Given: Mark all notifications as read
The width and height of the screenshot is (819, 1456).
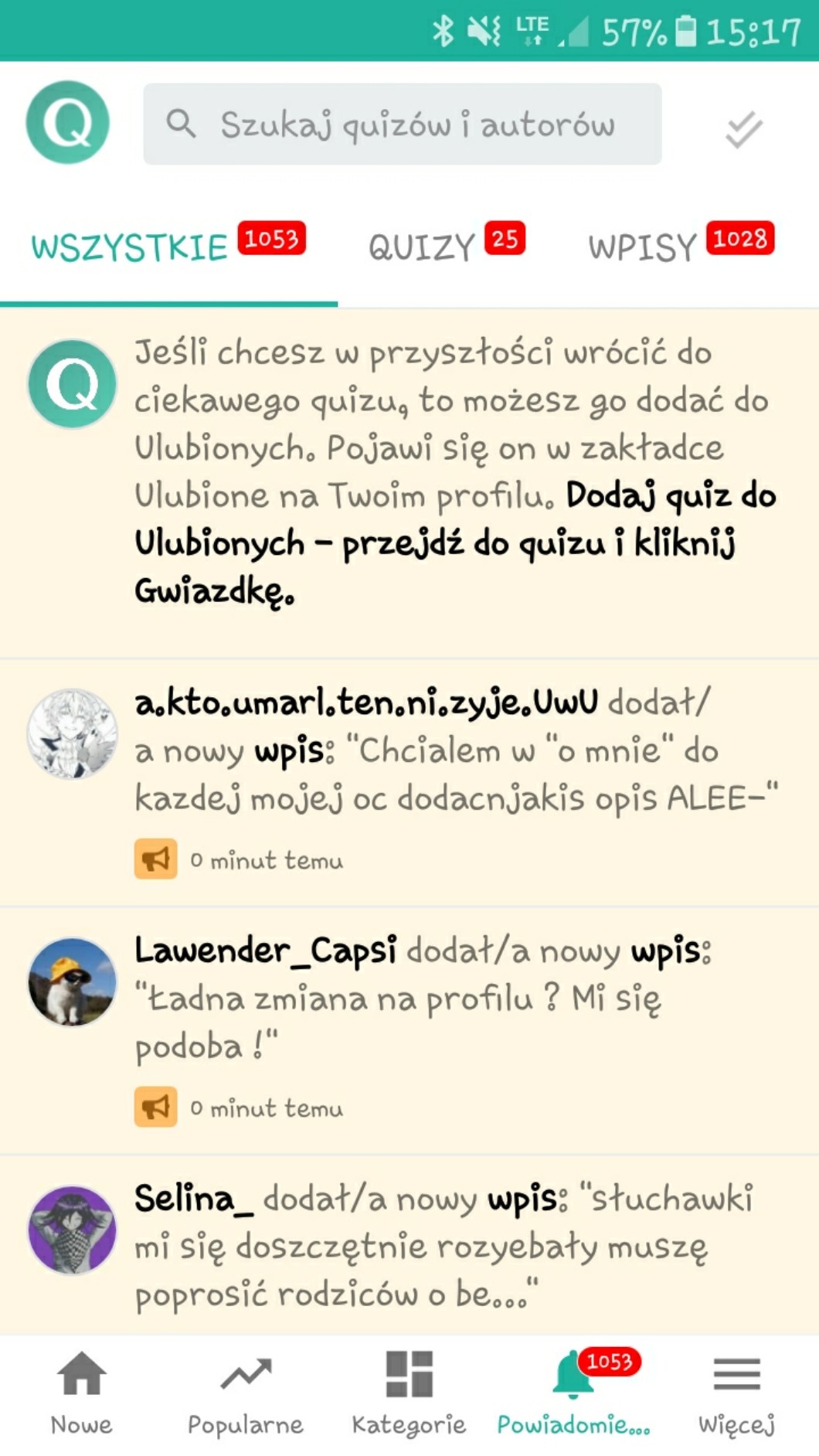Looking at the screenshot, I should (x=743, y=129).
